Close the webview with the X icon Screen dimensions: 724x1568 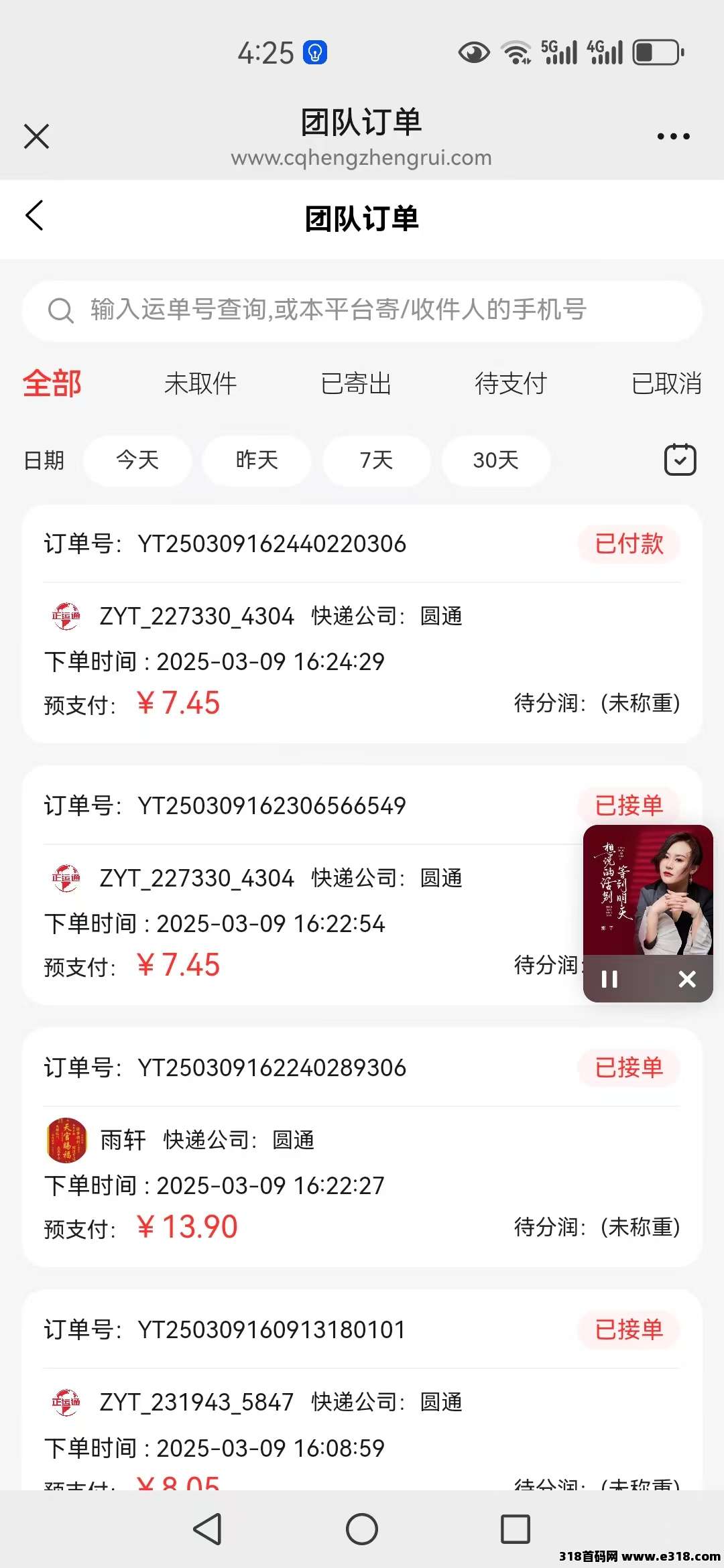click(x=37, y=136)
